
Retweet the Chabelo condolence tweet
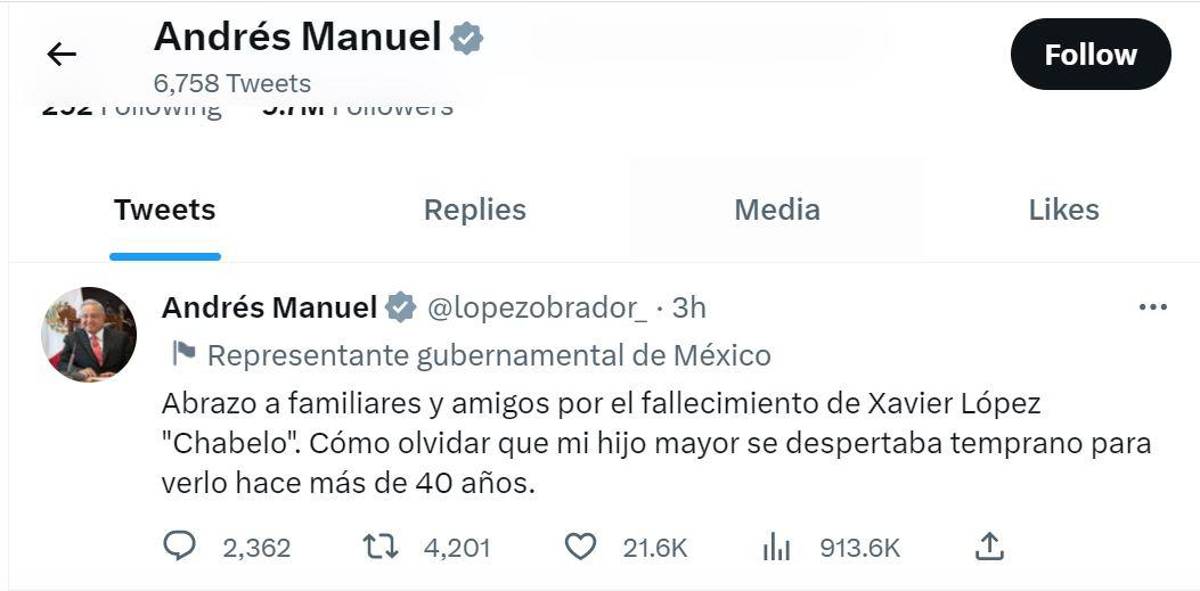(379, 547)
